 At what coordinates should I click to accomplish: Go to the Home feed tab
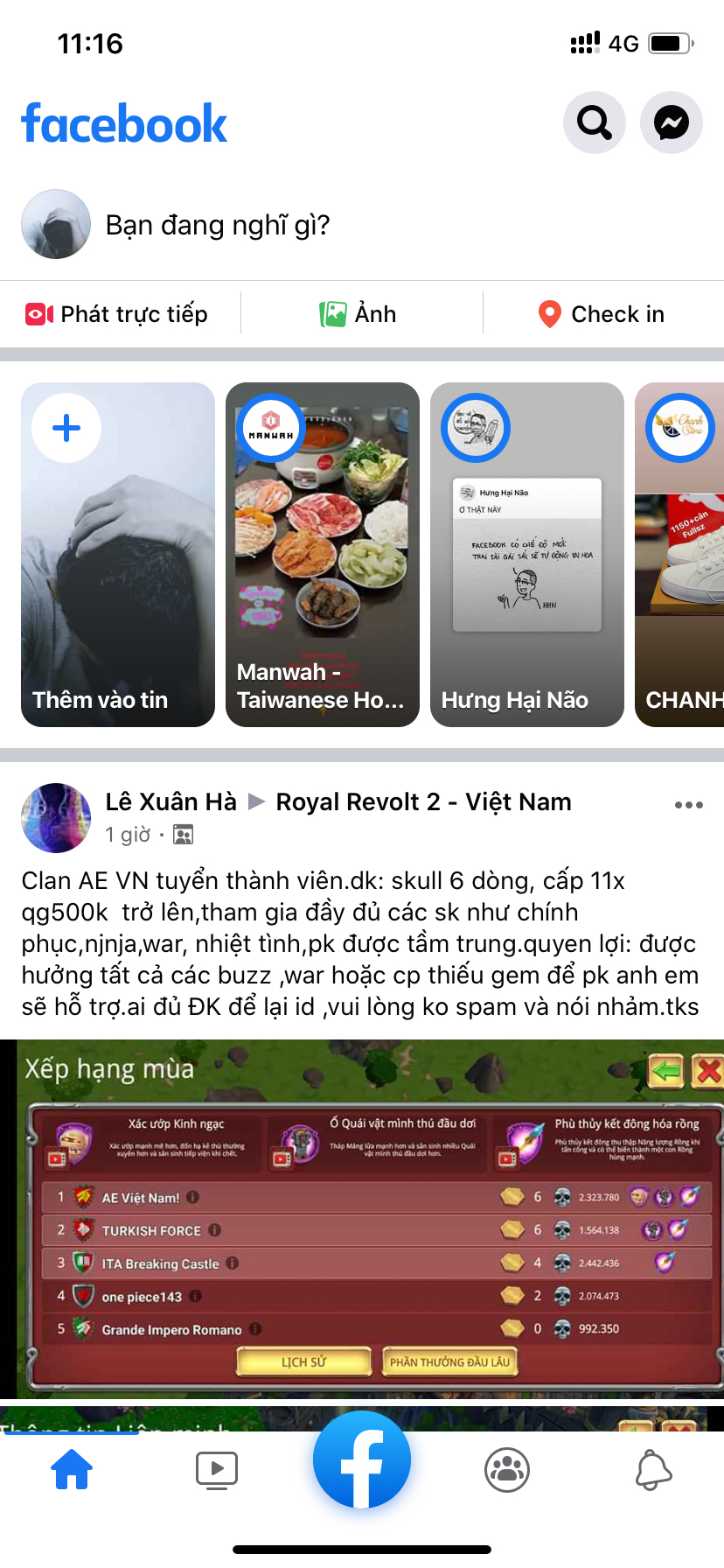click(x=73, y=1470)
